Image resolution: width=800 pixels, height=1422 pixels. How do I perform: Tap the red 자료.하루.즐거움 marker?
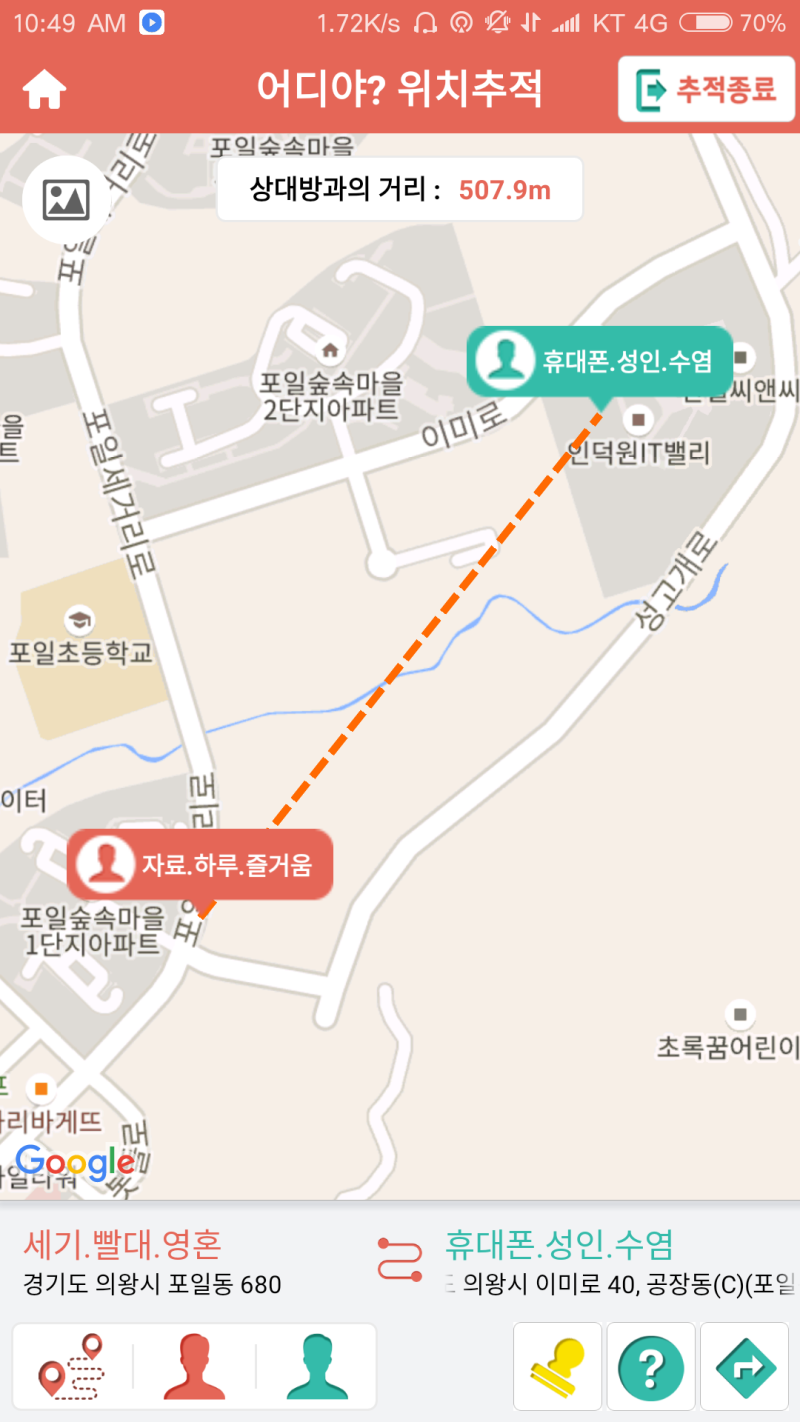click(x=200, y=862)
